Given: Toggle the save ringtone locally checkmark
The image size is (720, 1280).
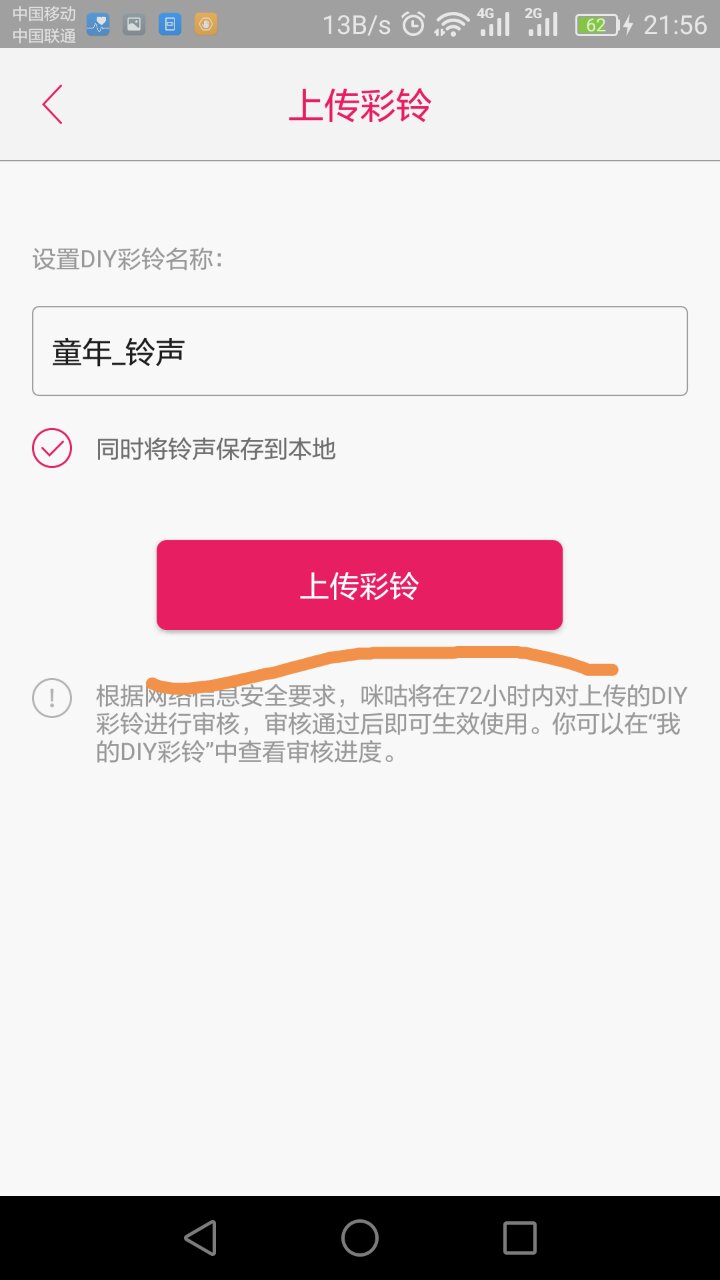Looking at the screenshot, I should tap(51, 449).
